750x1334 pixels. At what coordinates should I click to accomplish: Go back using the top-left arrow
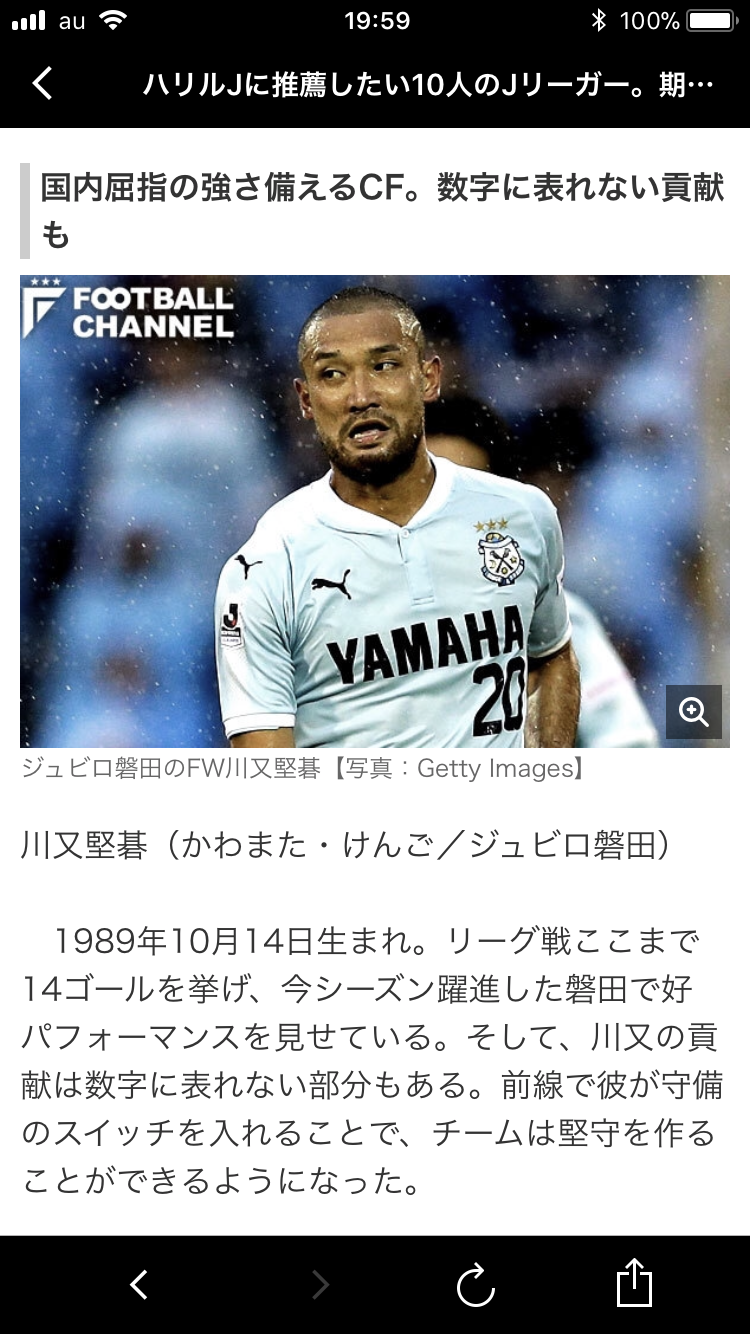(x=42, y=83)
